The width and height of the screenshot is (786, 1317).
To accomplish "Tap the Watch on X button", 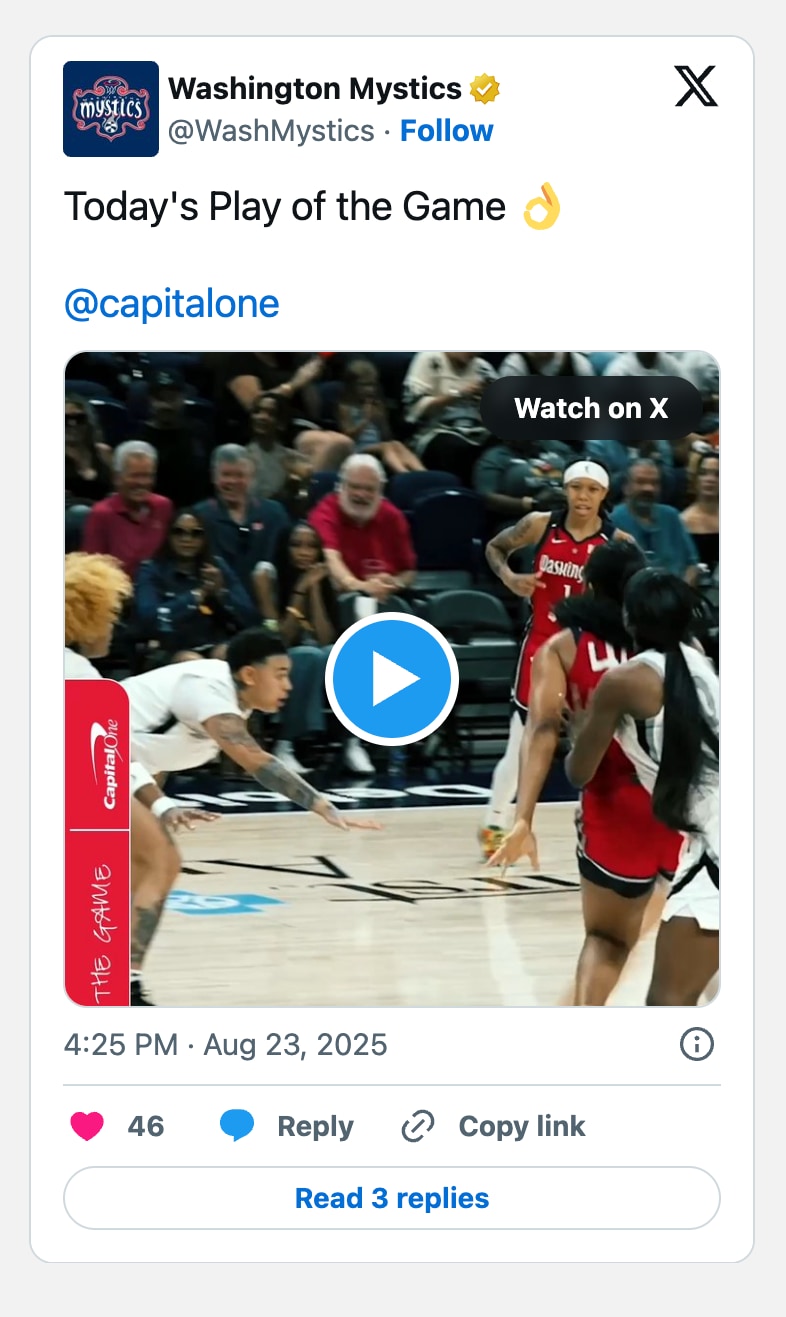I will [x=591, y=408].
